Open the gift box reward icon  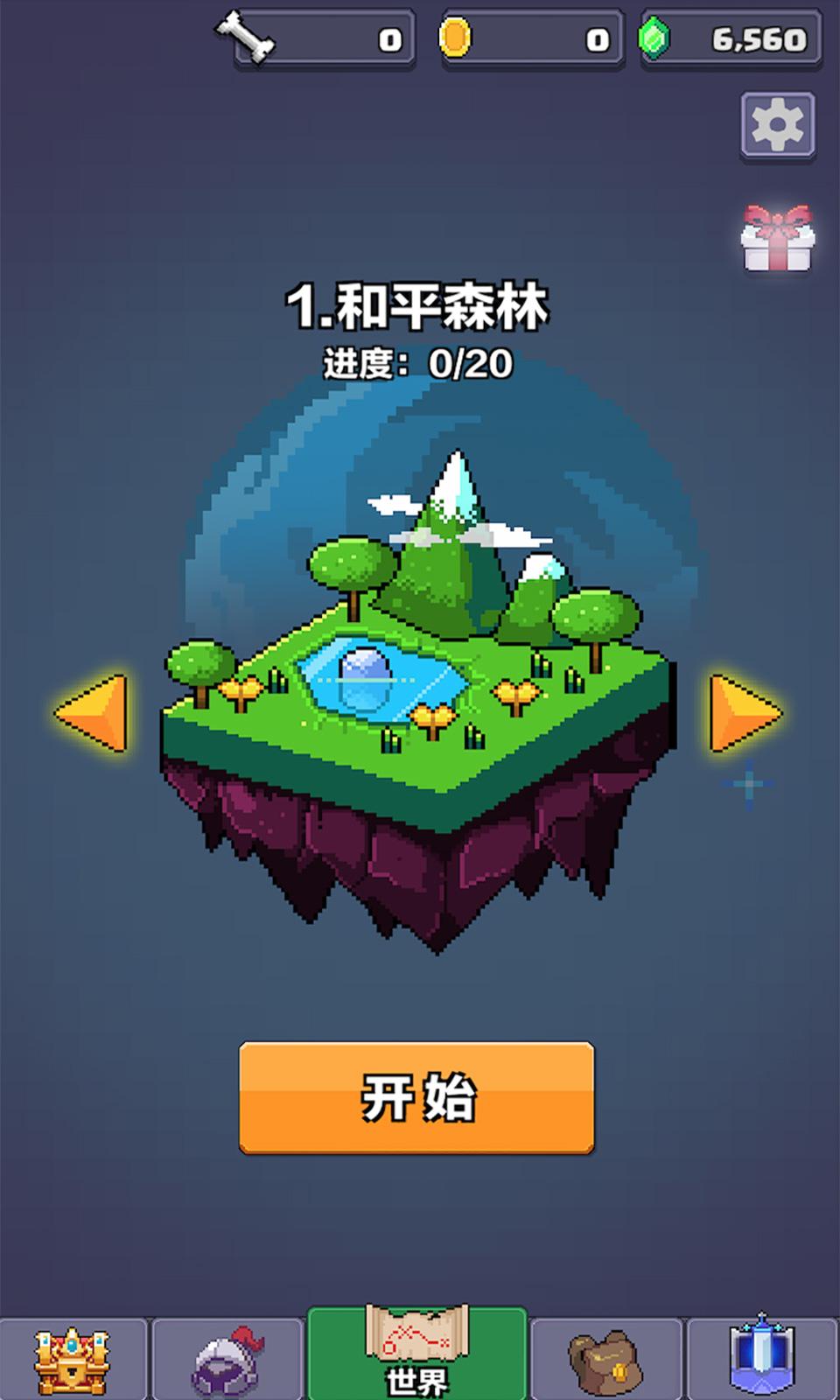click(778, 234)
